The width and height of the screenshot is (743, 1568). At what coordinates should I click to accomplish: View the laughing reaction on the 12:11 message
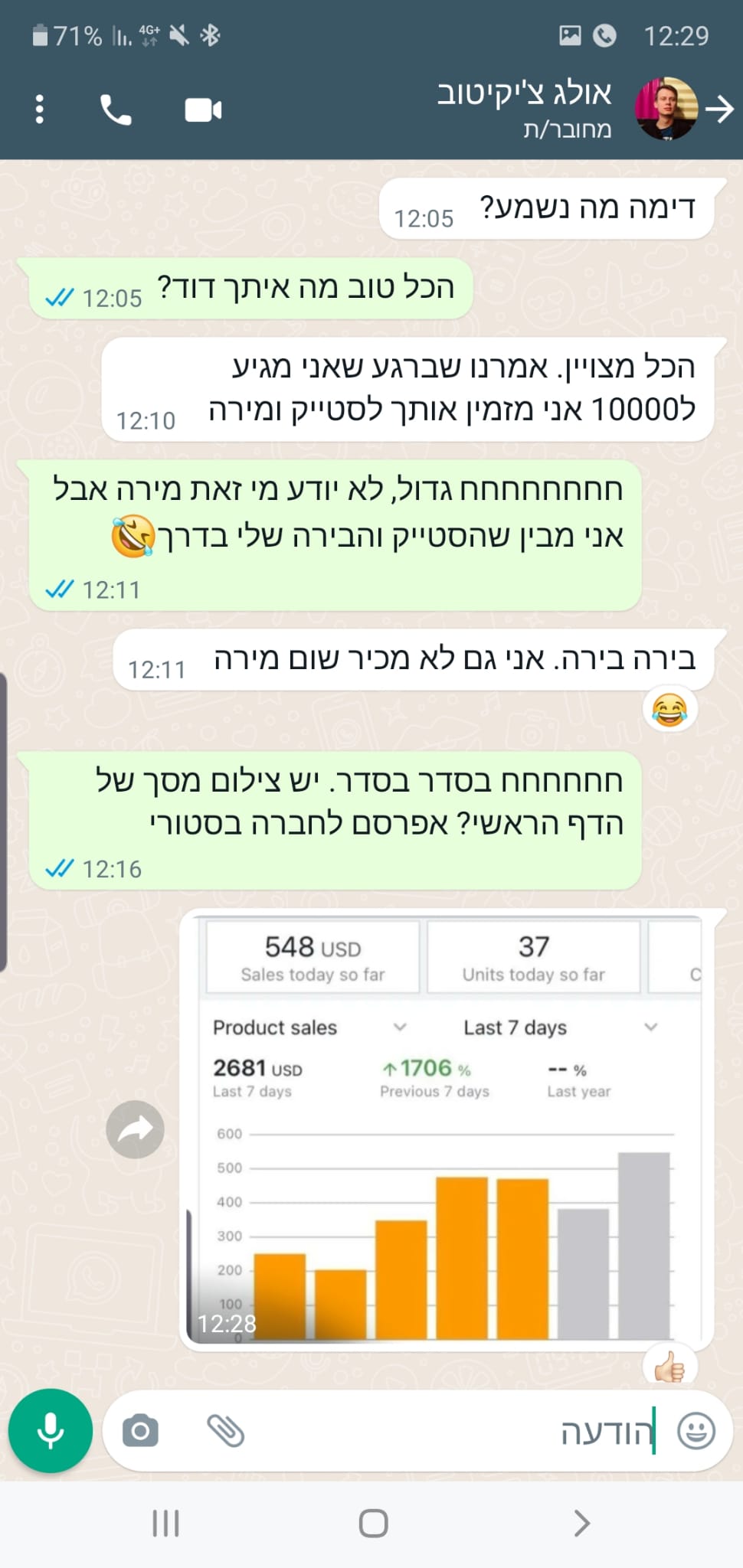click(669, 710)
